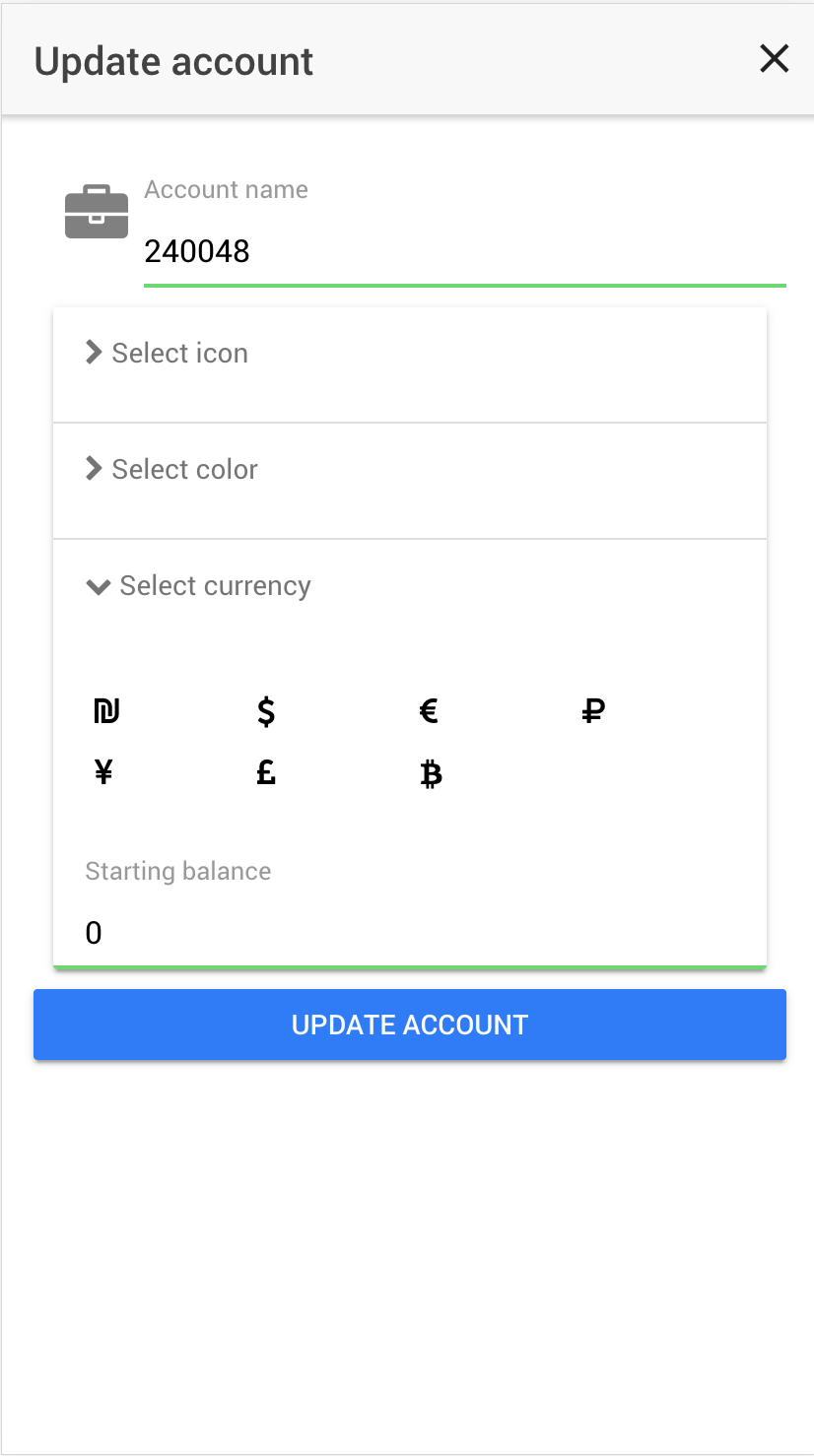
Task: Select the bitcoin currency symbol
Action: [430, 774]
